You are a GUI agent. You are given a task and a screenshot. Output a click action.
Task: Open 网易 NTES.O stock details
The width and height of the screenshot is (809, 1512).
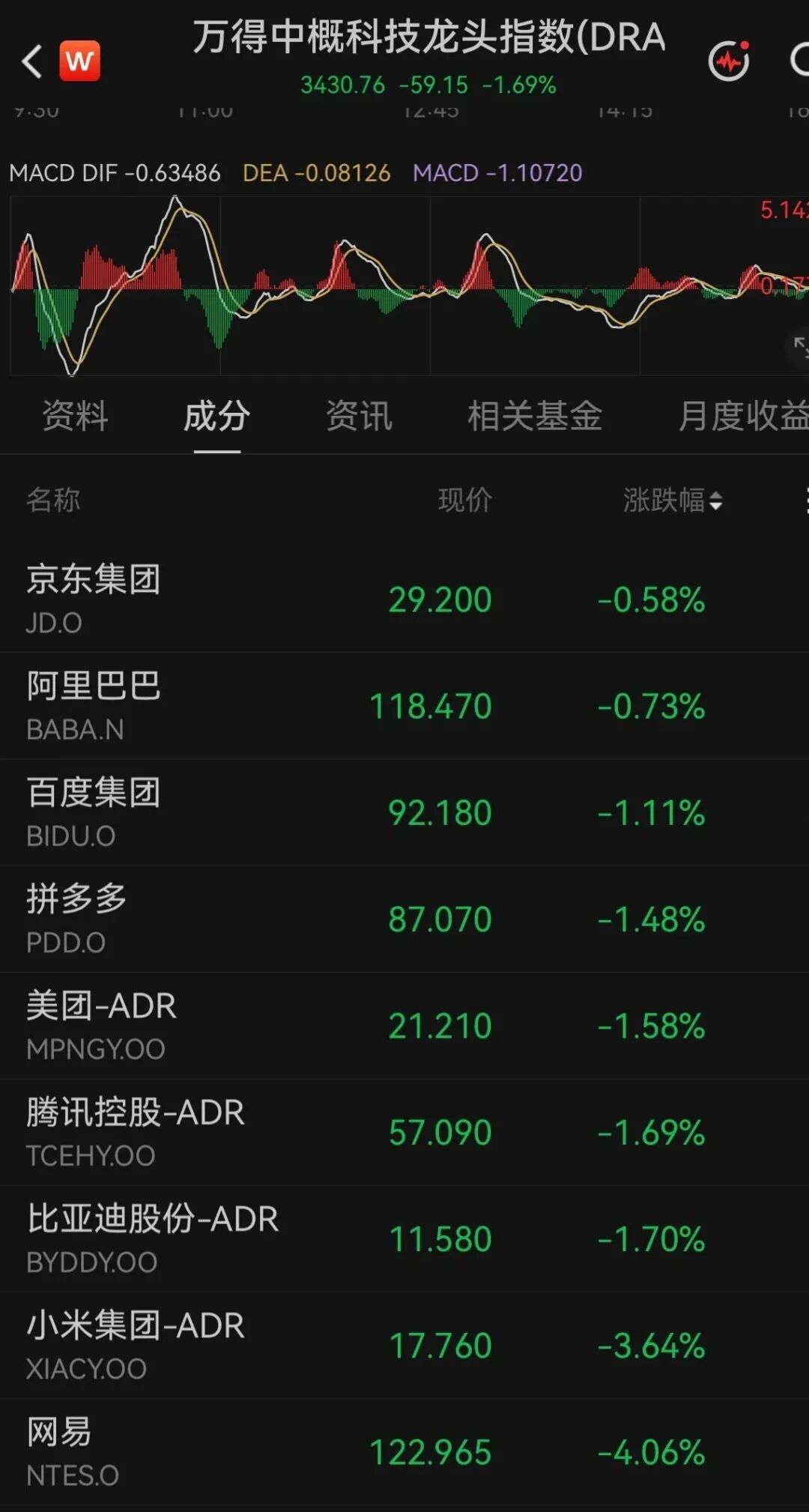coord(404,1451)
